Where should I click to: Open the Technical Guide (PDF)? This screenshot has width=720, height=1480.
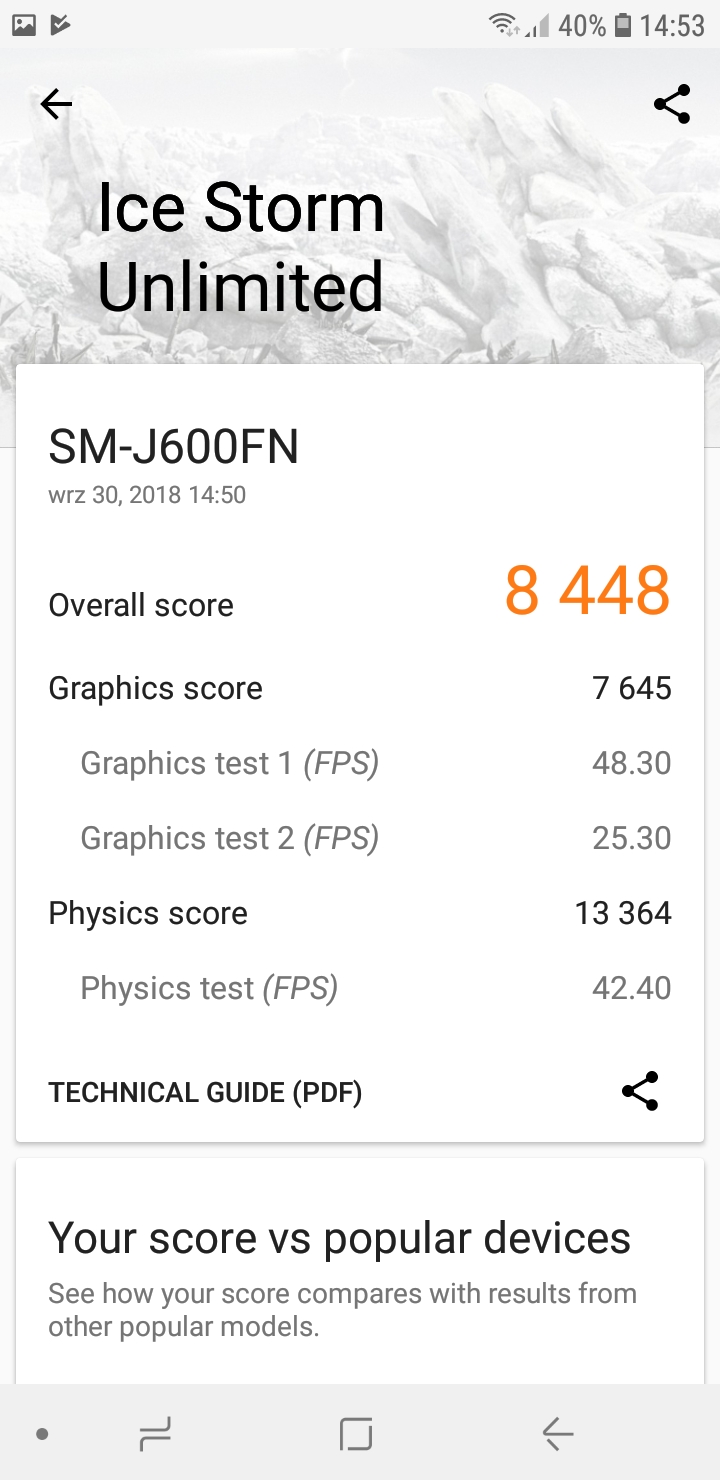click(205, 1092)
